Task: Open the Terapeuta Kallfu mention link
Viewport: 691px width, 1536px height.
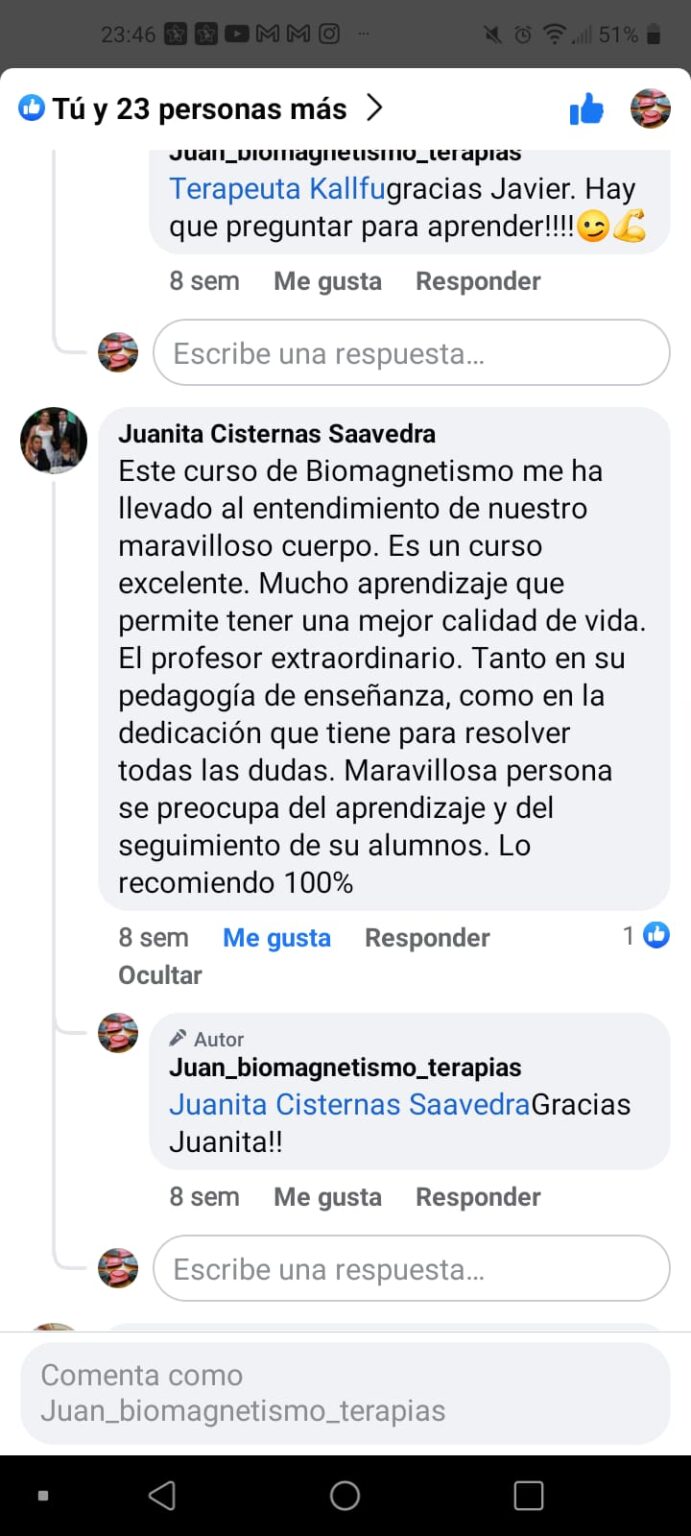Action: point(277,189)
